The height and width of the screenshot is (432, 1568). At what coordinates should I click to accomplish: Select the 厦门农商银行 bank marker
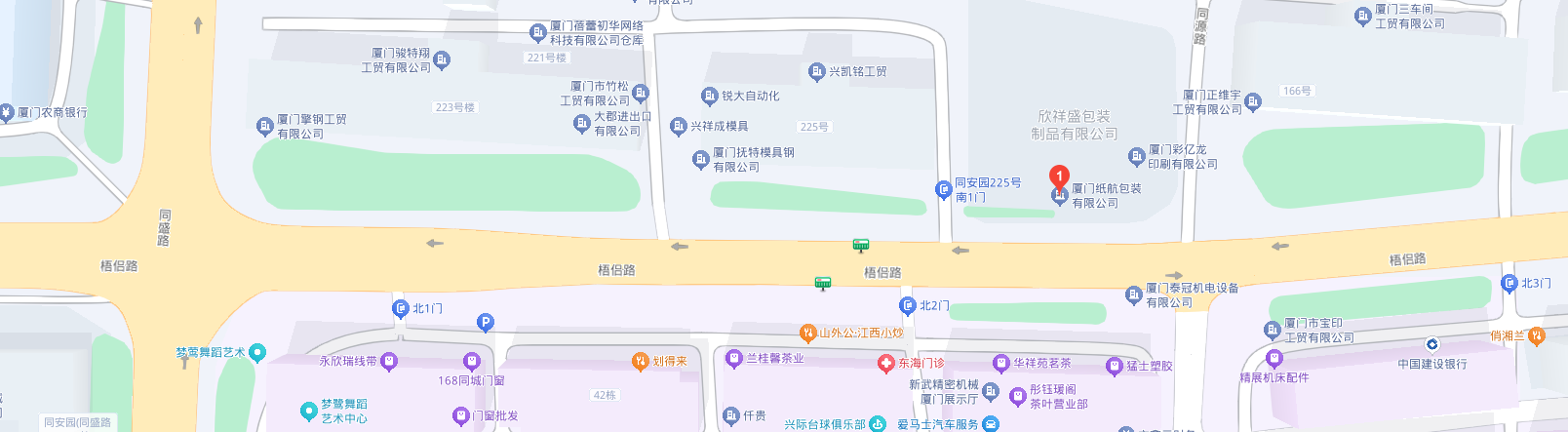point(6,112)
